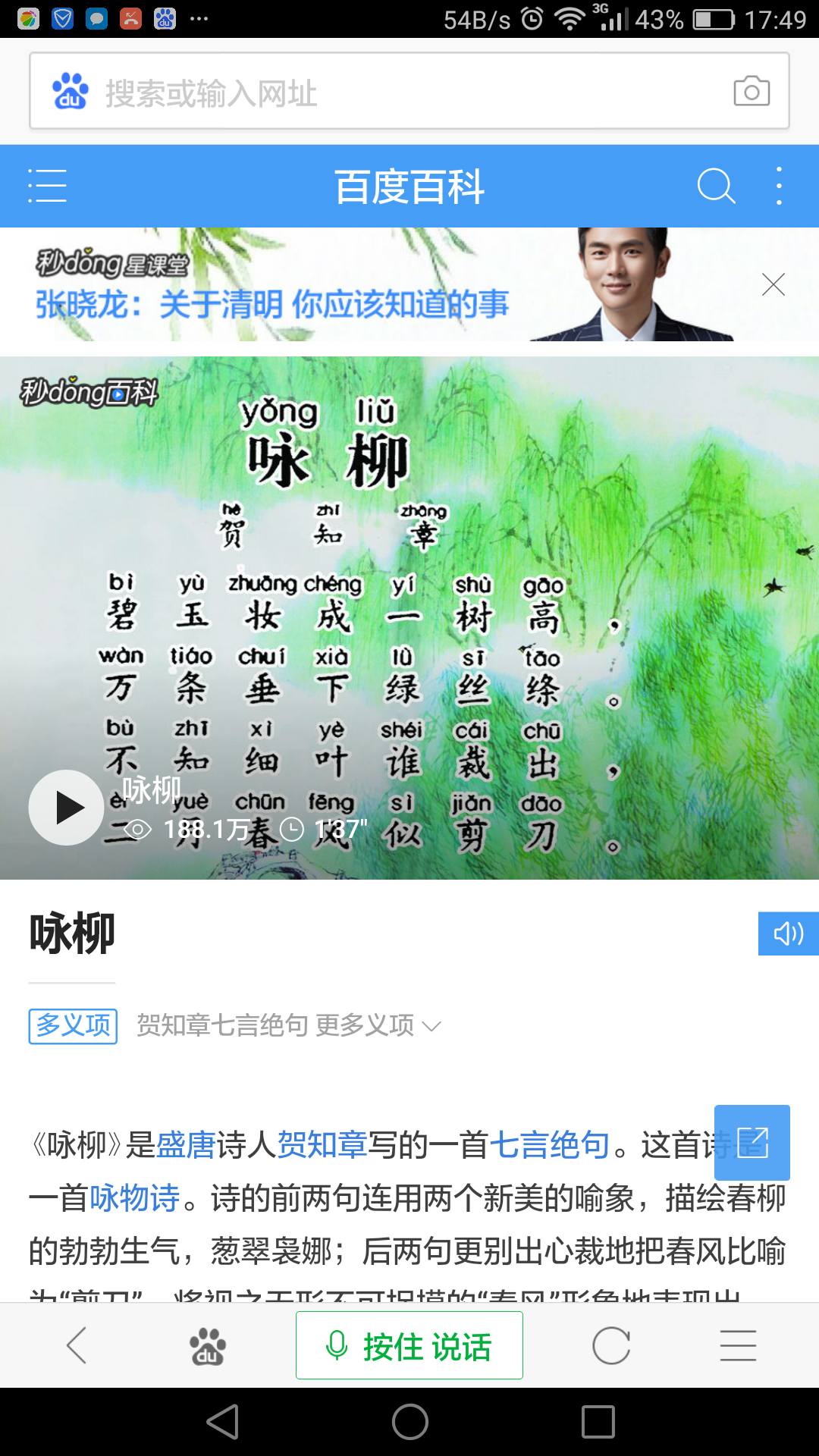Expand the 更多义项 dropdown
Viewport: 819px width, 1456px height.
point(378,1026)
